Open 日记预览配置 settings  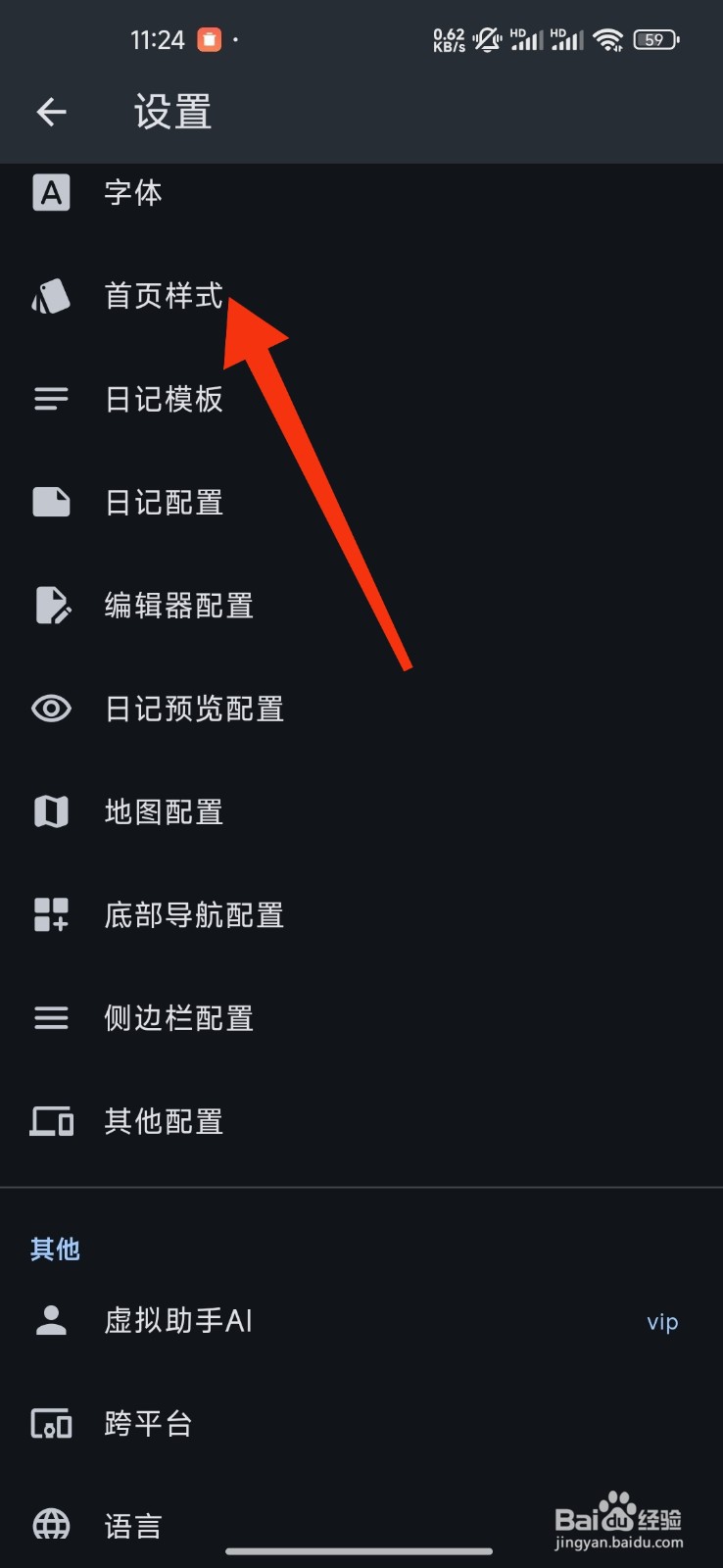(x=194, y=709)
